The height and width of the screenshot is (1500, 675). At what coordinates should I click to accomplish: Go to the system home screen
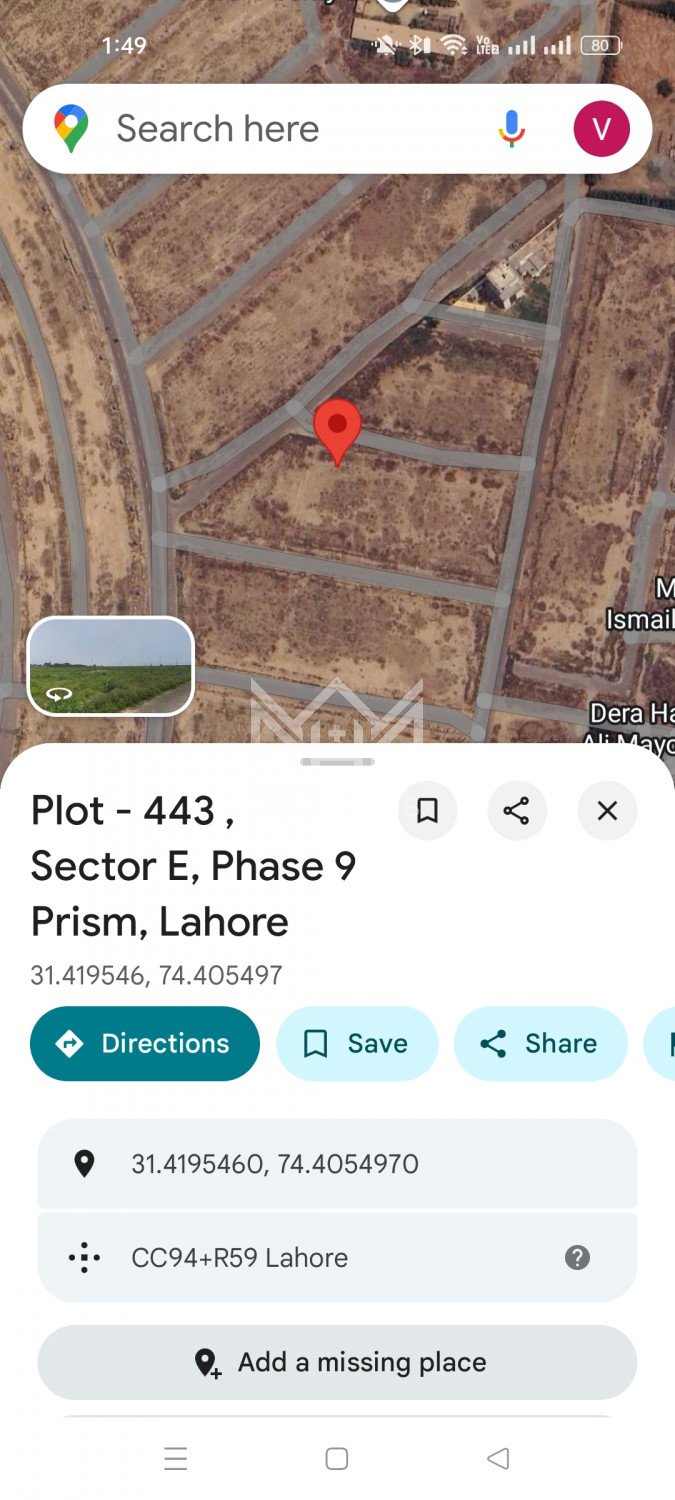point(337,1459)
